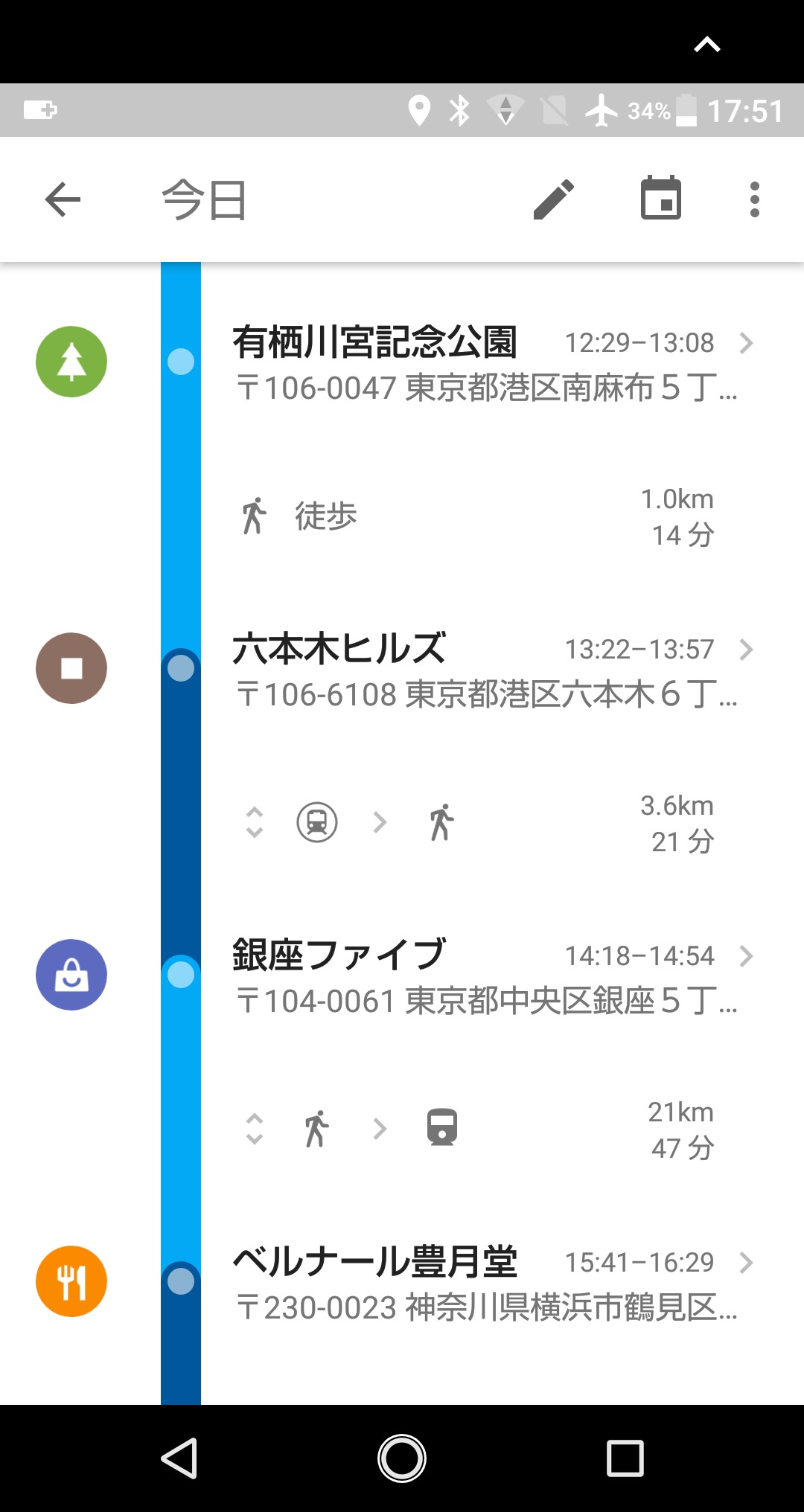The width and height of the screenshot is (804, 1512).
Task: Open the 徒歩 1.0km walking segment
Action: tap(476, 516)
